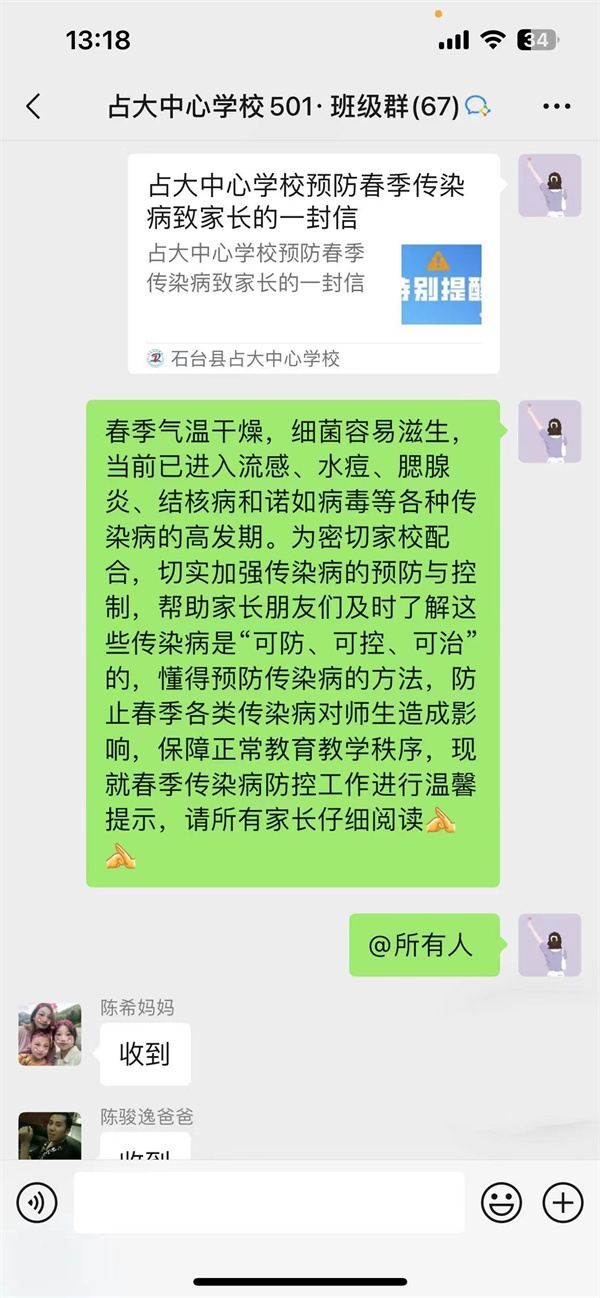Open the shared article about spring infectious diseases
The width and height of the screenshot is (600, 1298).
click(x=313, y=264)
